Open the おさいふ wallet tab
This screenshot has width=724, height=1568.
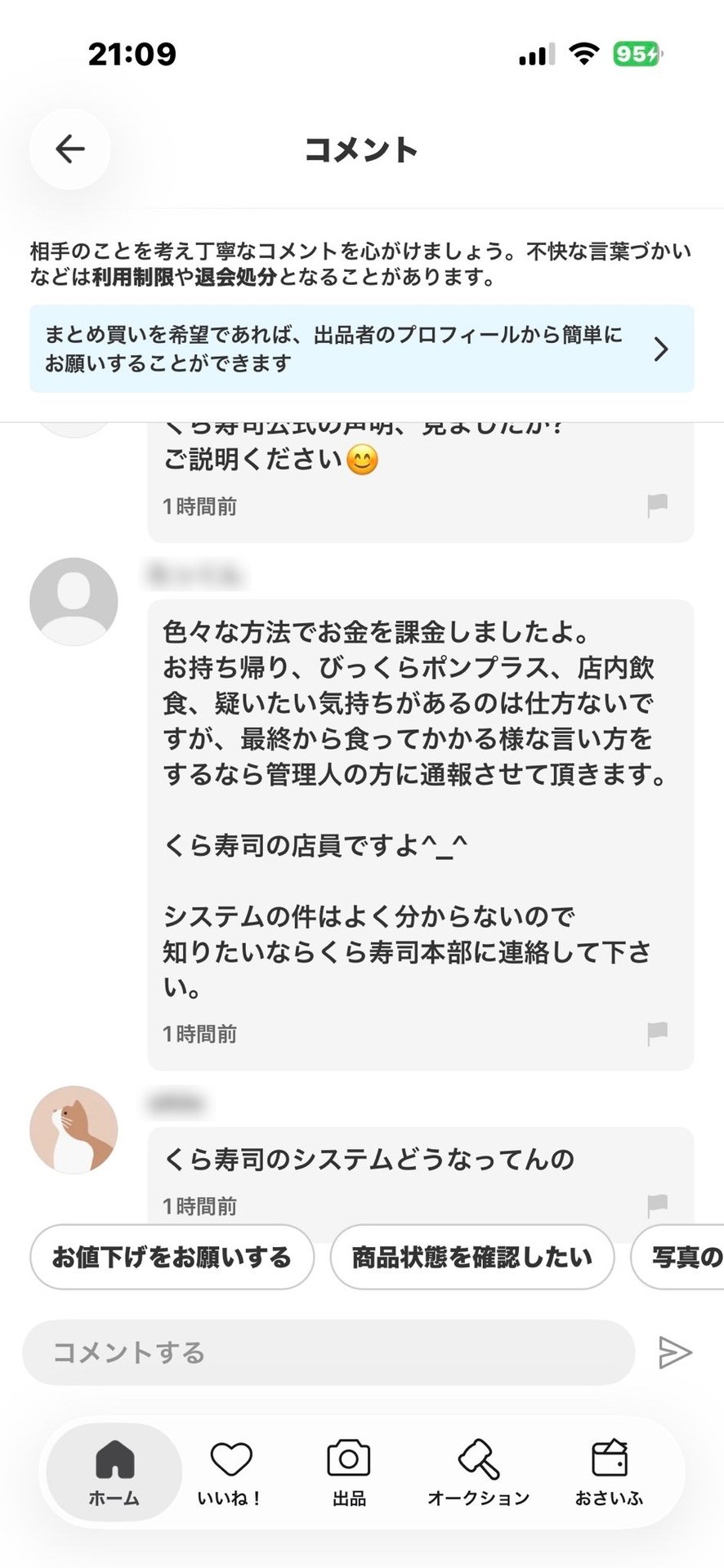point(609,1472)
